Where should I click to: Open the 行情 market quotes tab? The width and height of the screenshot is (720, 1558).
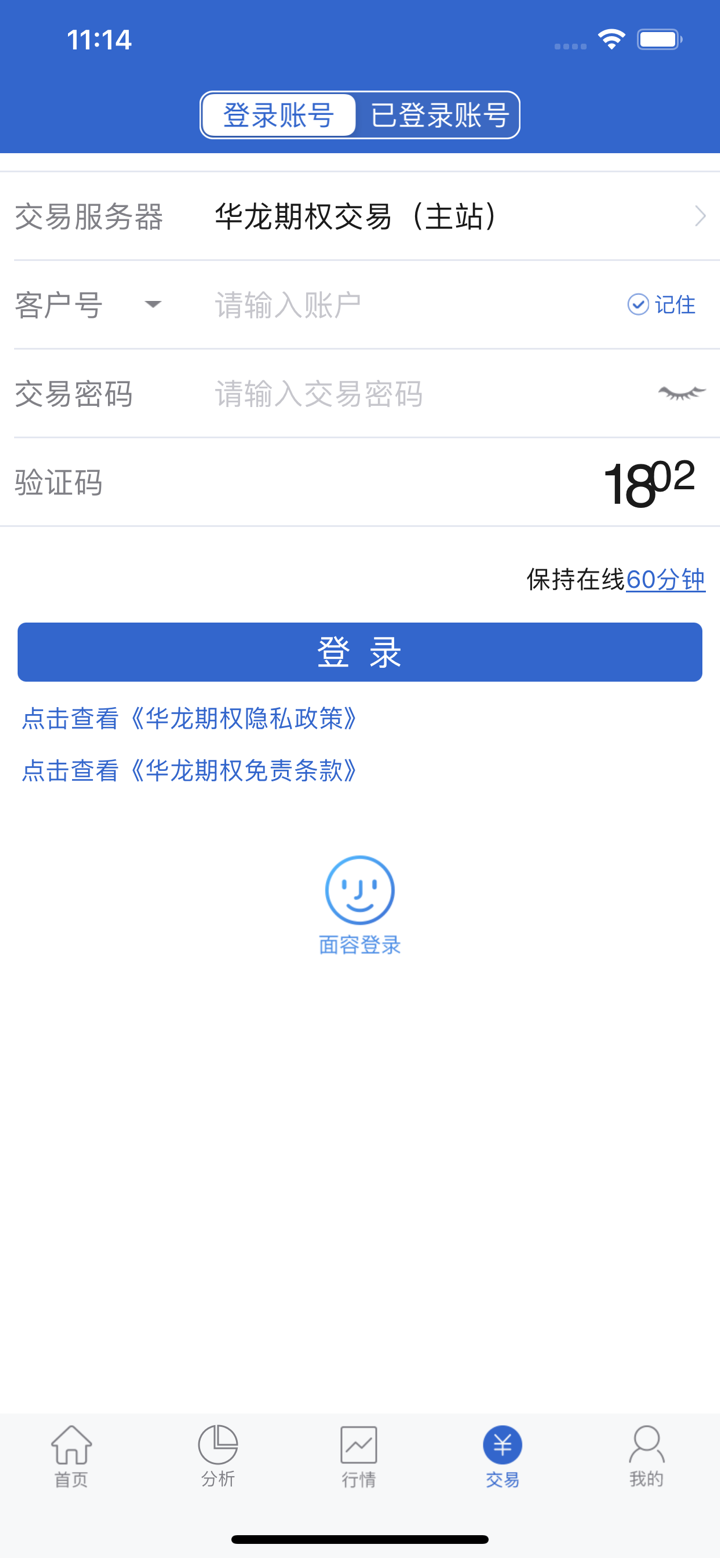[x=359, y=1457]
